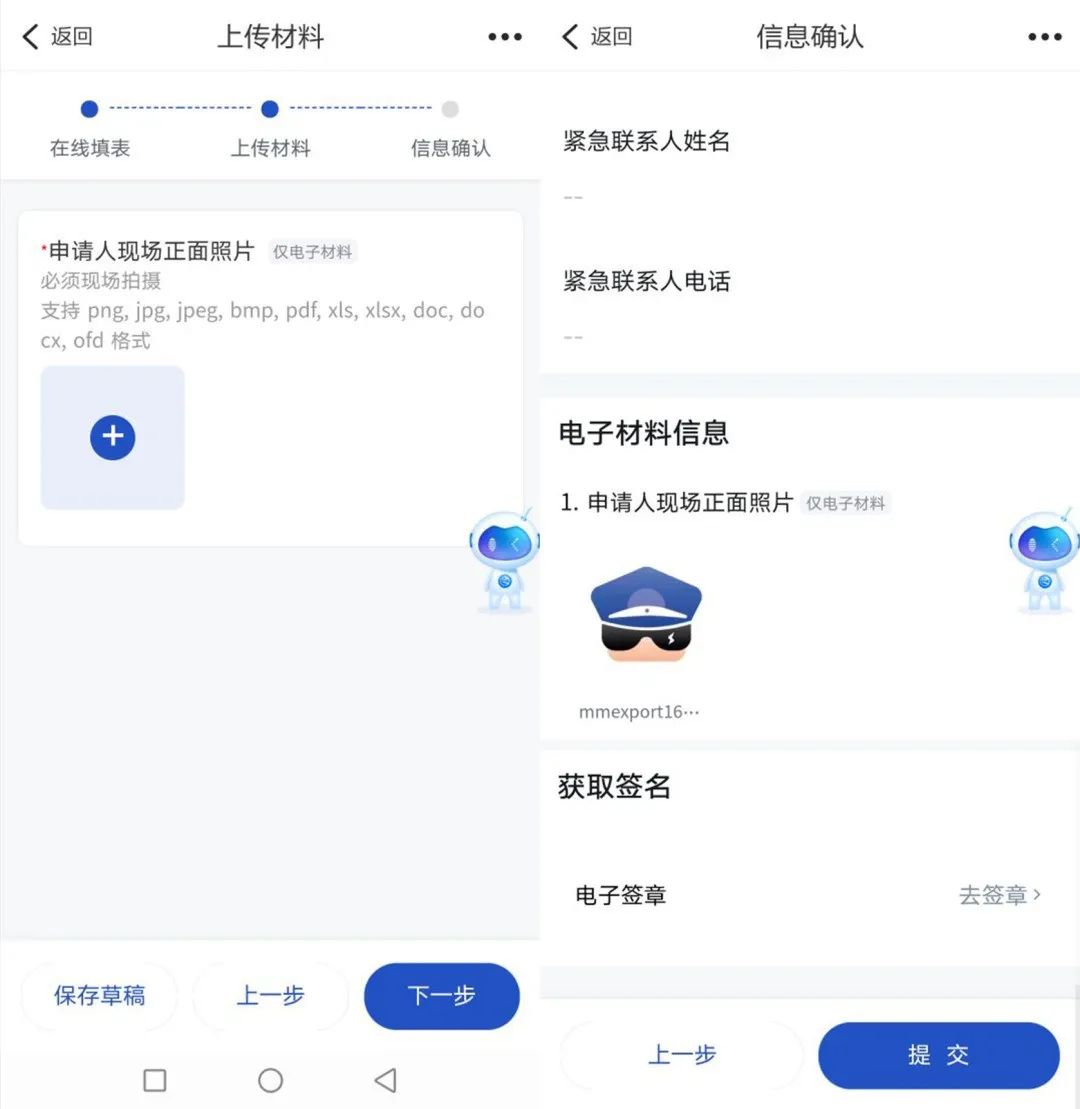Tap 保存草稿 to save draft

pyautogui.click(x=99, y=996)
